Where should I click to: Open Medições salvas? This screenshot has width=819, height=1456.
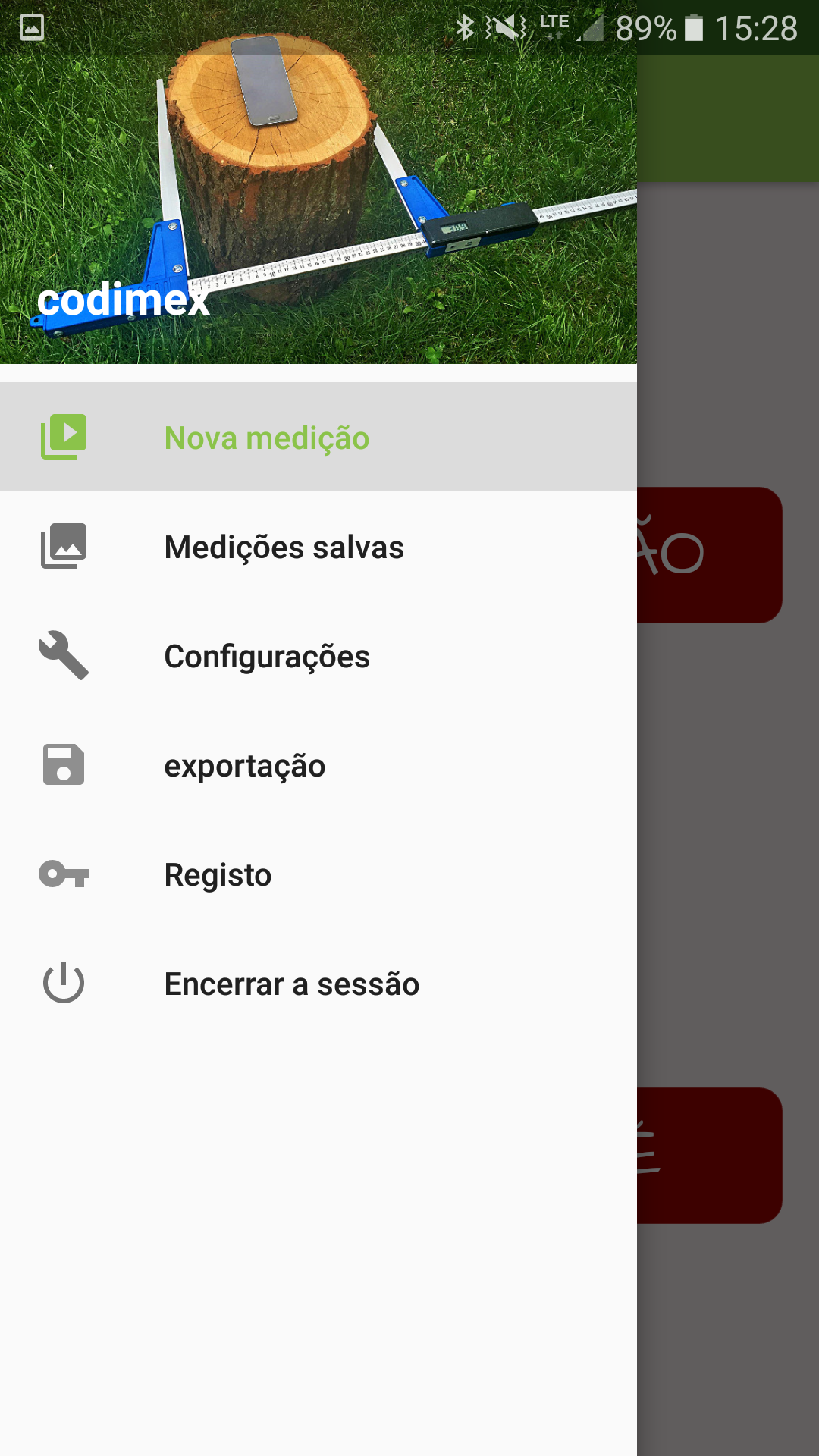click(x=284, y=547)
